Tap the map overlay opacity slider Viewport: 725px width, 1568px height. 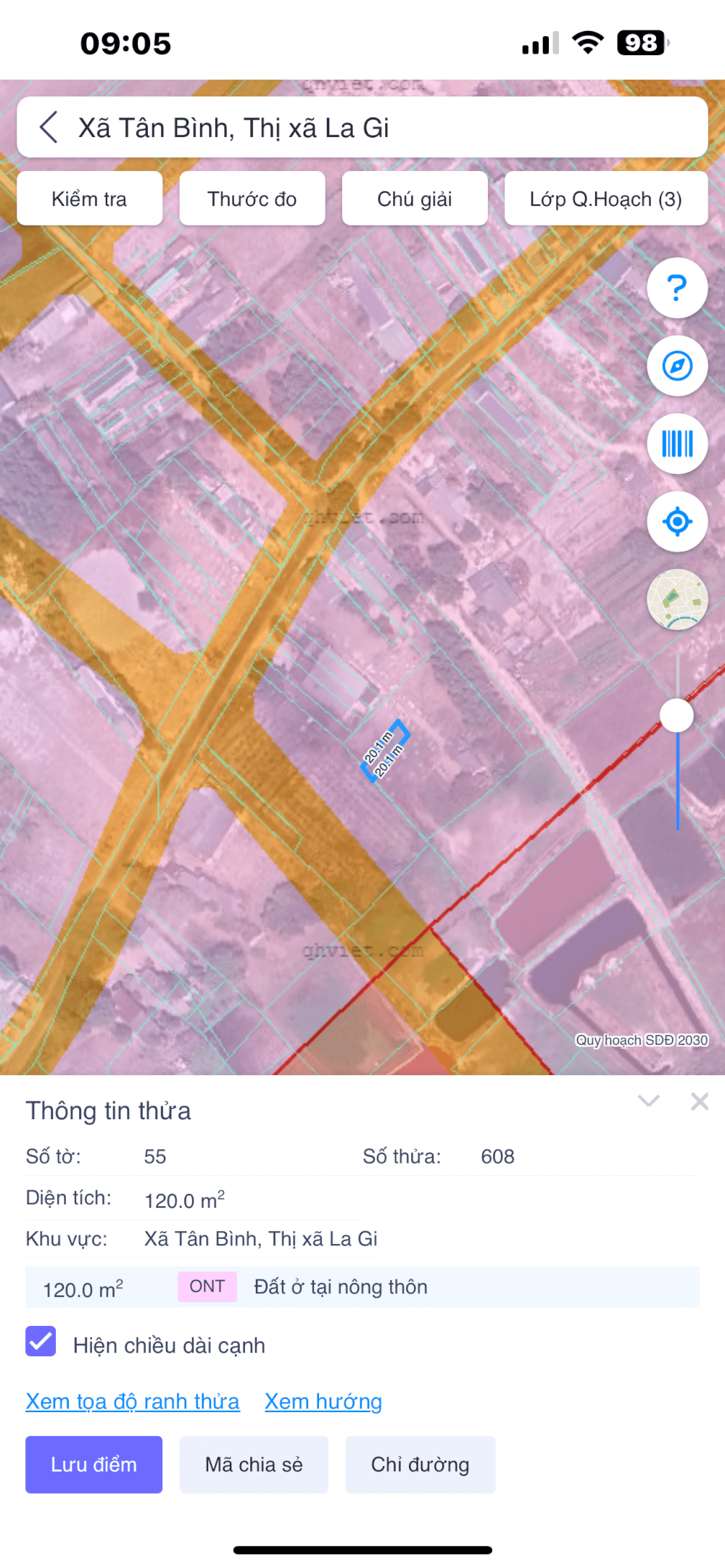click(x=677, y=715)
